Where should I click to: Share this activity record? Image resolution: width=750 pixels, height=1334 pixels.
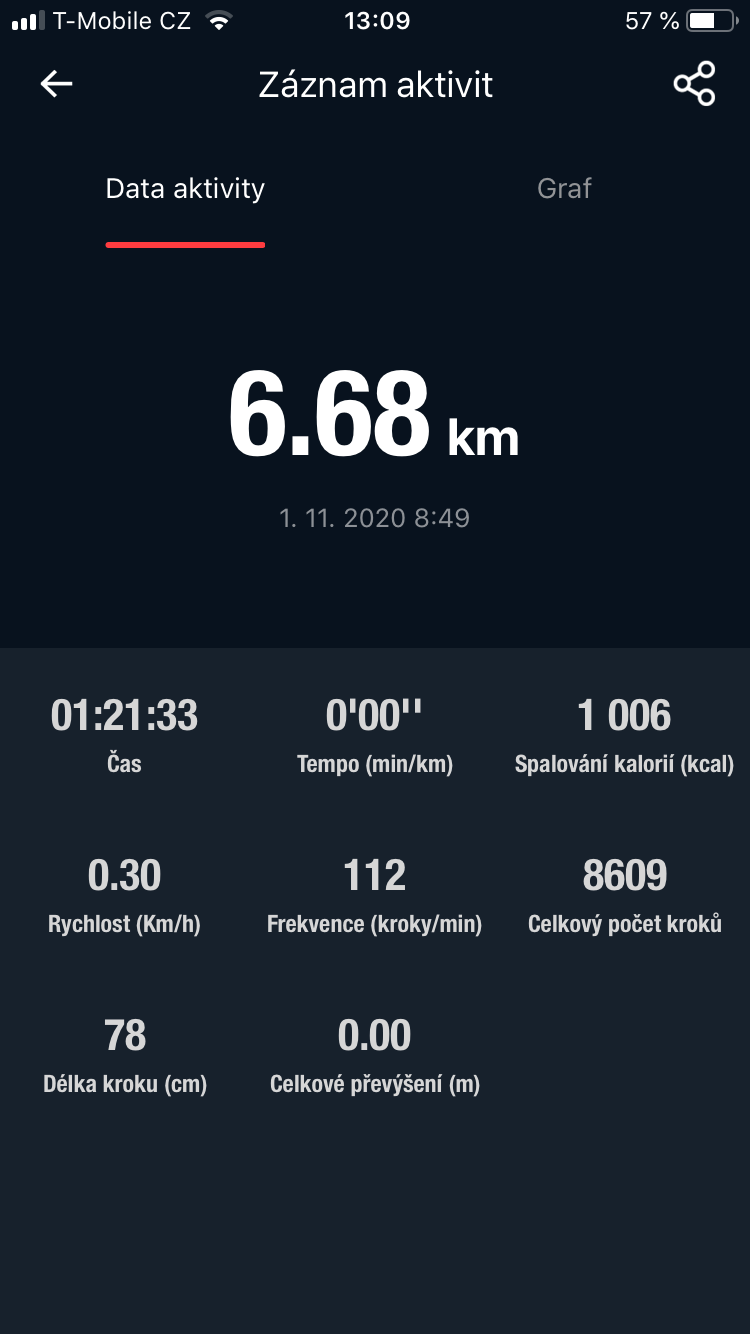694,85
